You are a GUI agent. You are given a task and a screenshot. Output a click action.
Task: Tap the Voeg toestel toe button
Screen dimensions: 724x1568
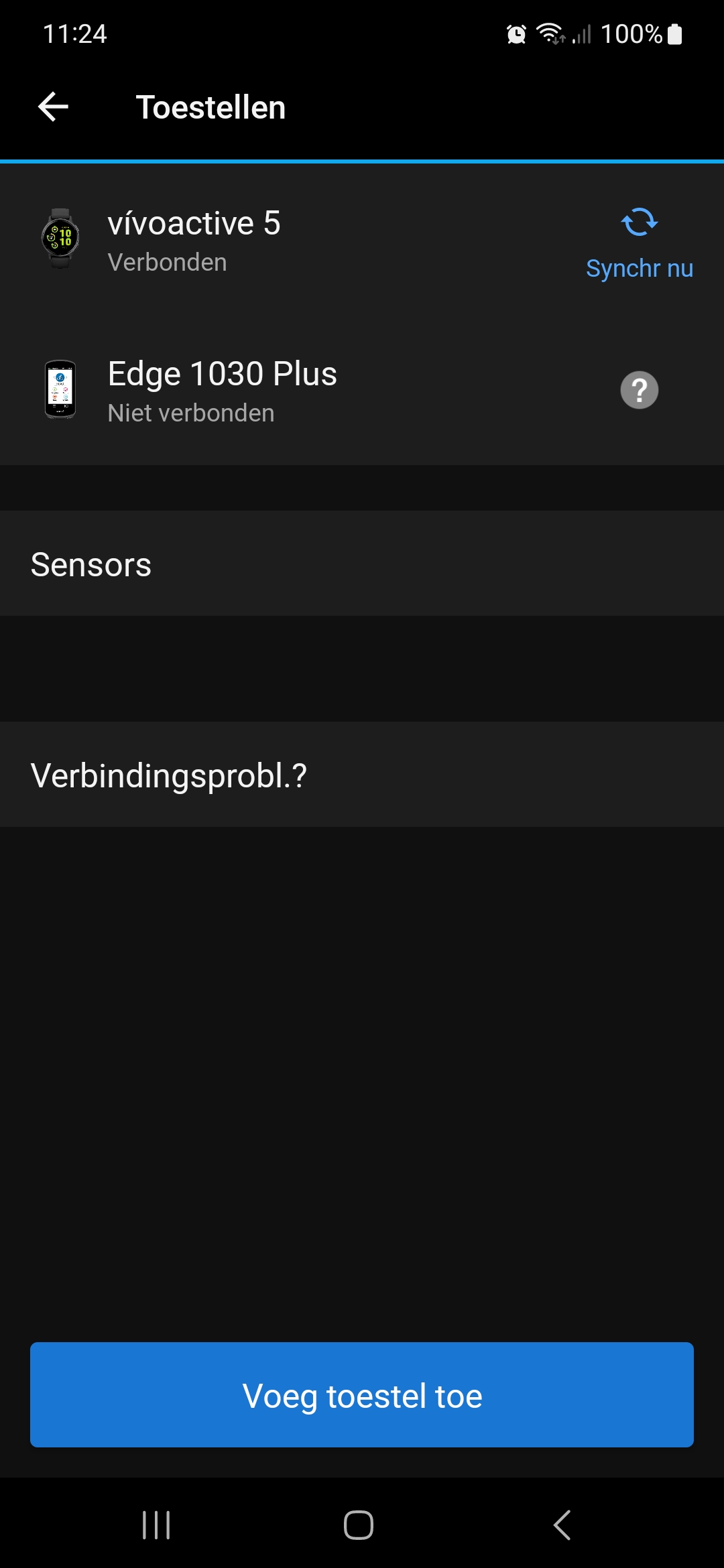(x=362, y=1394)
